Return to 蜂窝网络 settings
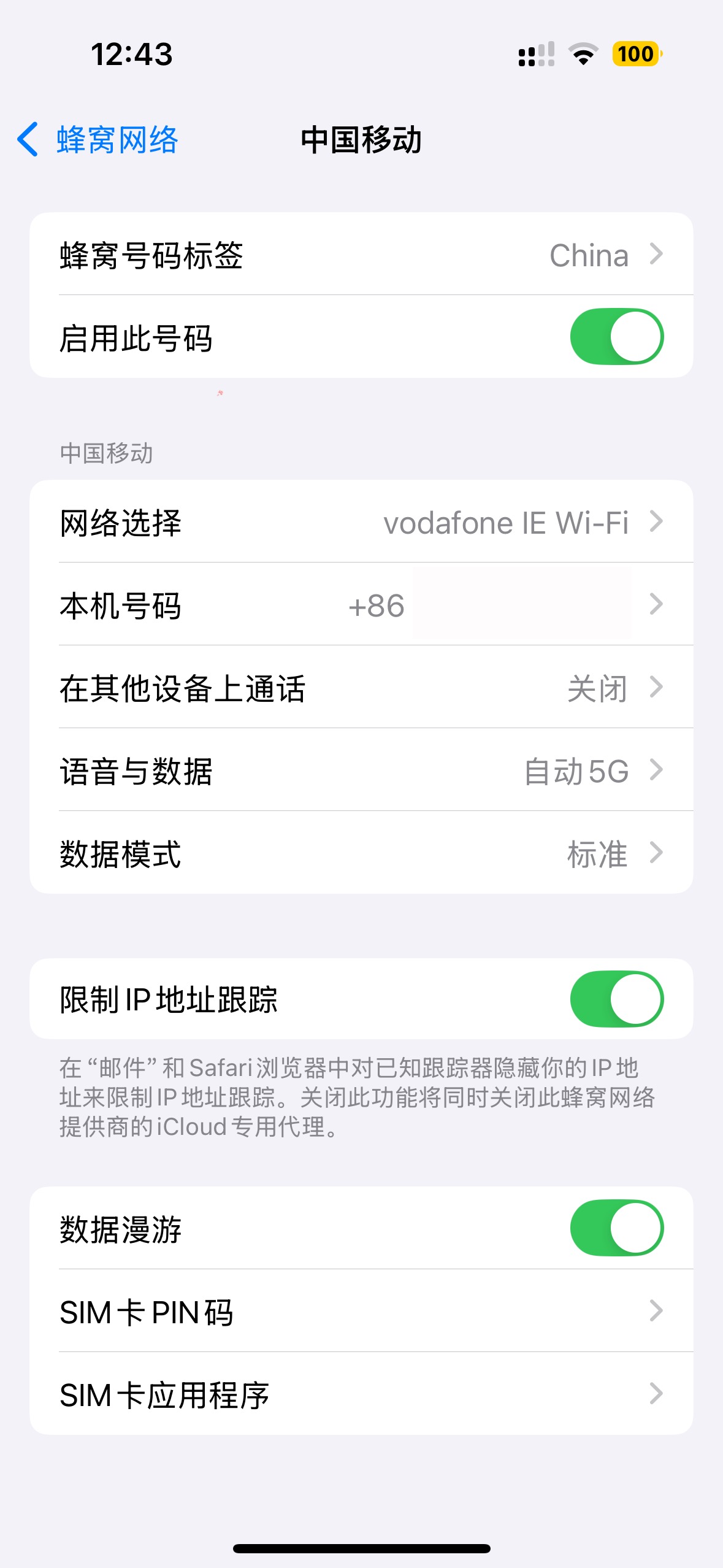The width and height of the screenshot is (723, 1568). tap(115, 140)
